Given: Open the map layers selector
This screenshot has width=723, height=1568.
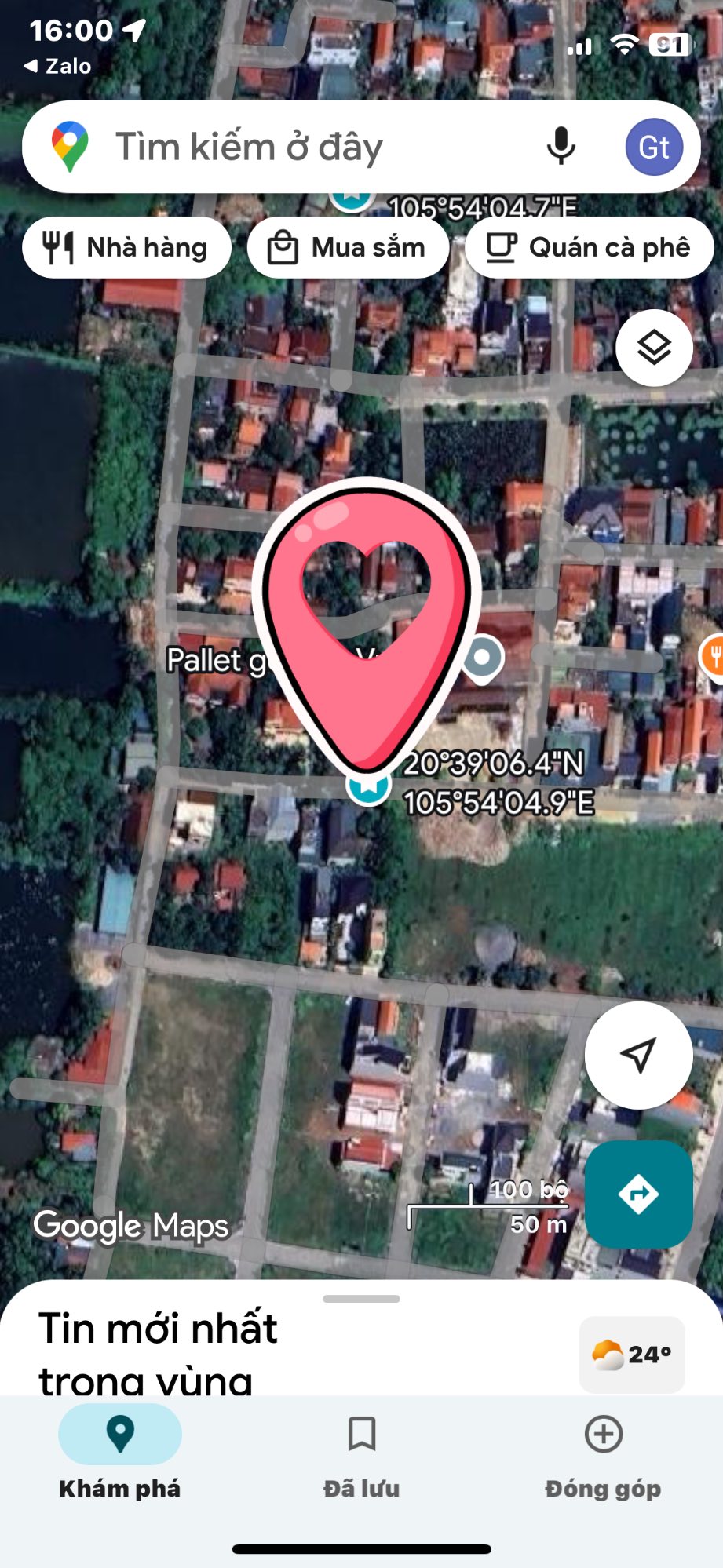Looking at the screenshot, I should click(654, 348).
